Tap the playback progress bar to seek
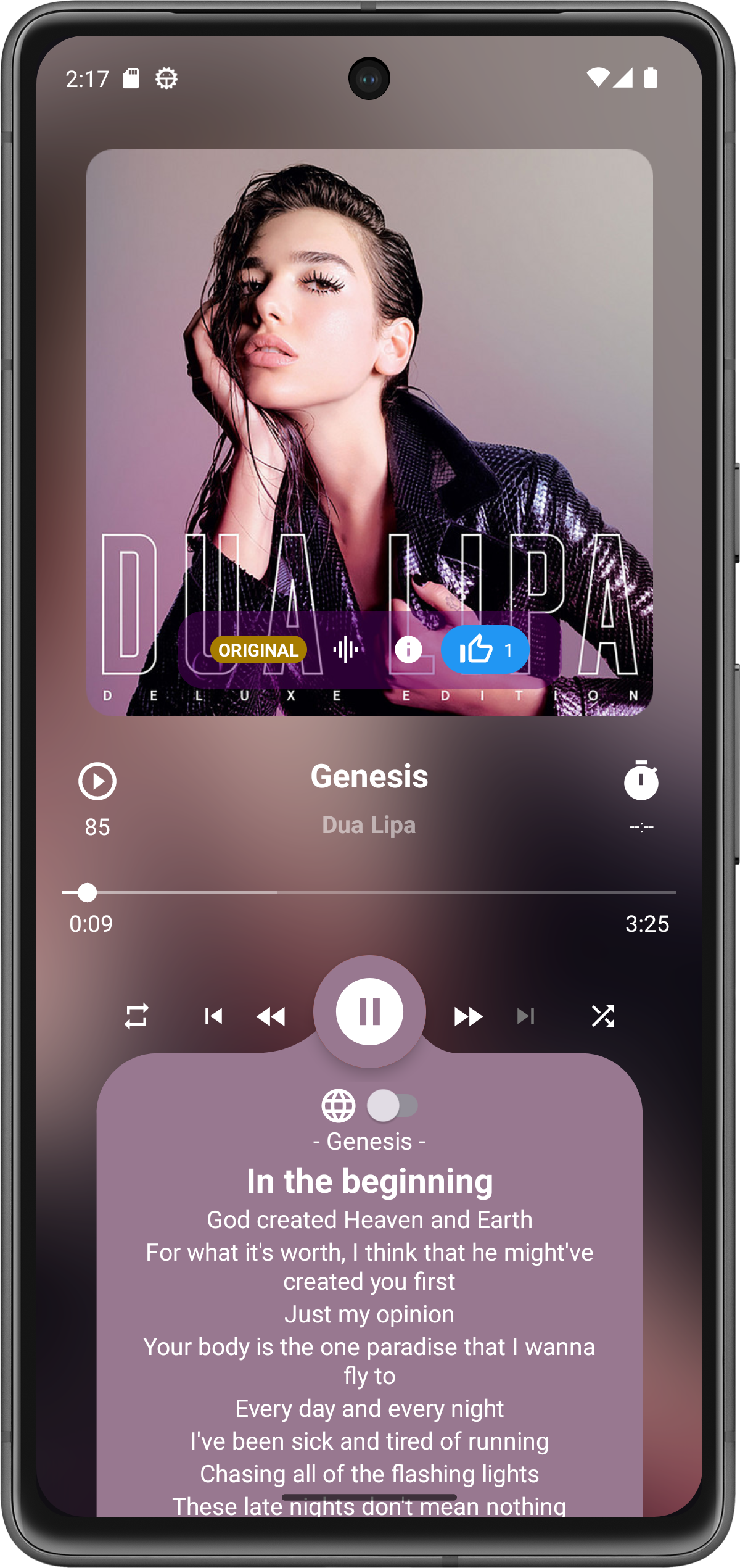This screenshot has width=740, height=1568. [x=370, y=892]
